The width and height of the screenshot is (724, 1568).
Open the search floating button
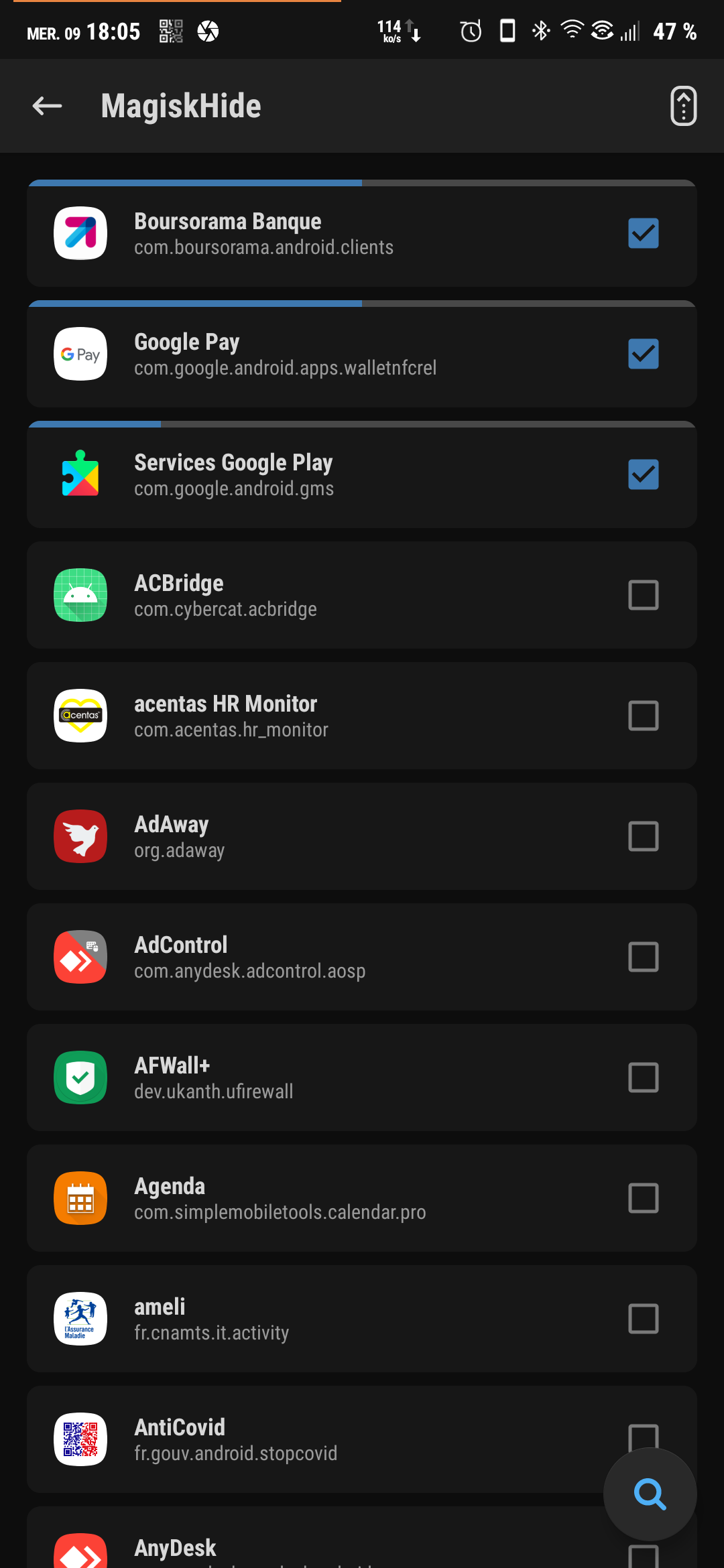coord(650,1494)
